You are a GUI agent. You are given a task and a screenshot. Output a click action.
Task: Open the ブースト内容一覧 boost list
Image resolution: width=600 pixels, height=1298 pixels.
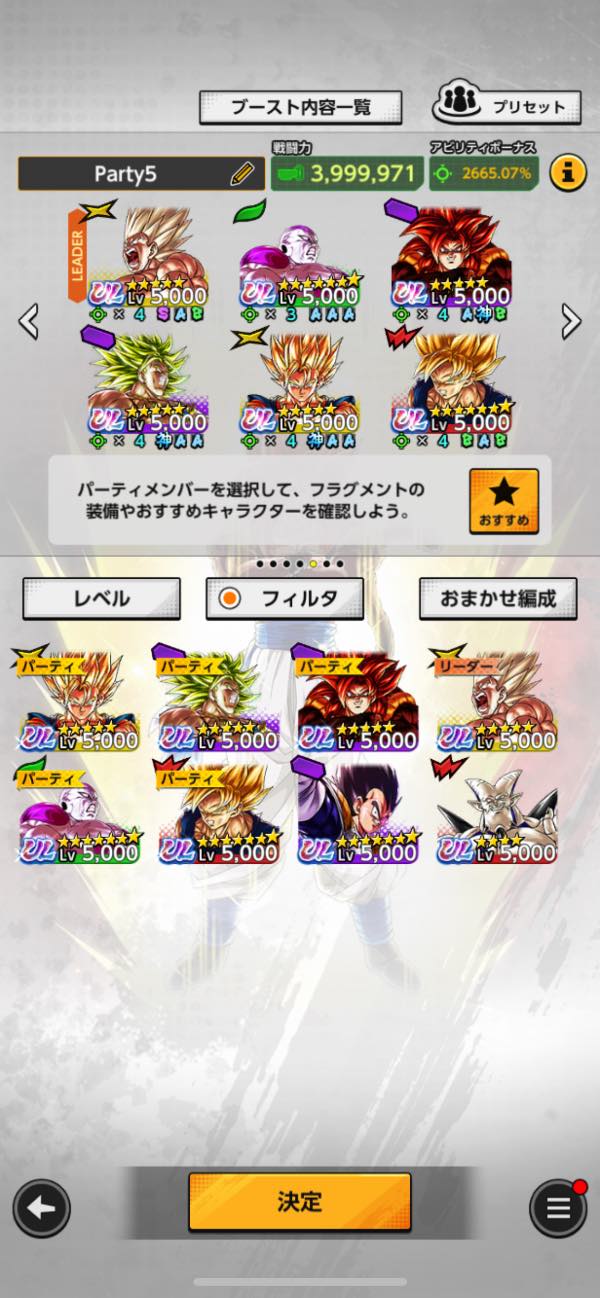pyautogui.click(x=300, y=106)
